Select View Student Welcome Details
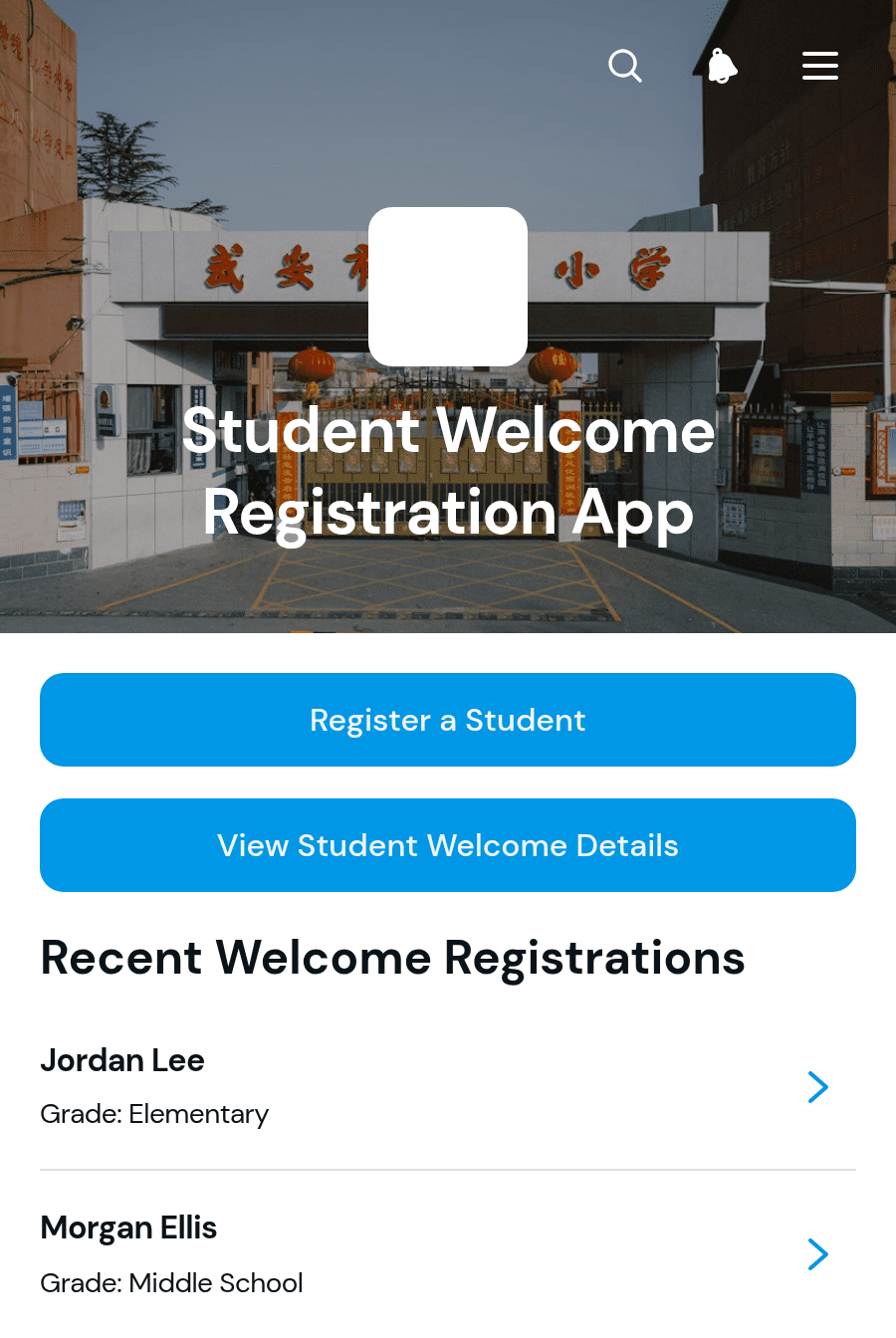The image size is (896, 1338). tap(448, 845)
